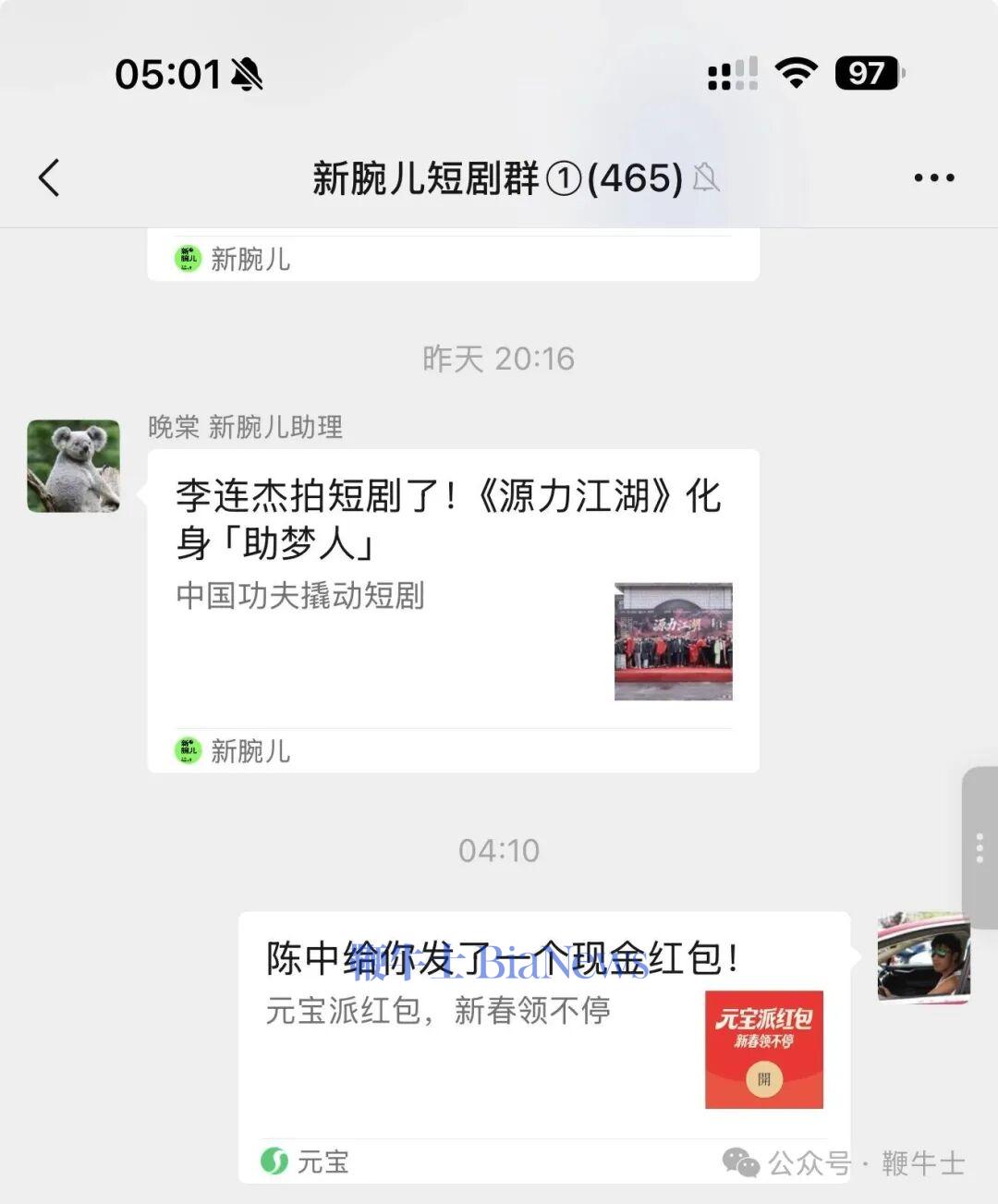Open the group chat overflow menu
The height and width of the screenshot is (1204, 998).
click(933, 177)
